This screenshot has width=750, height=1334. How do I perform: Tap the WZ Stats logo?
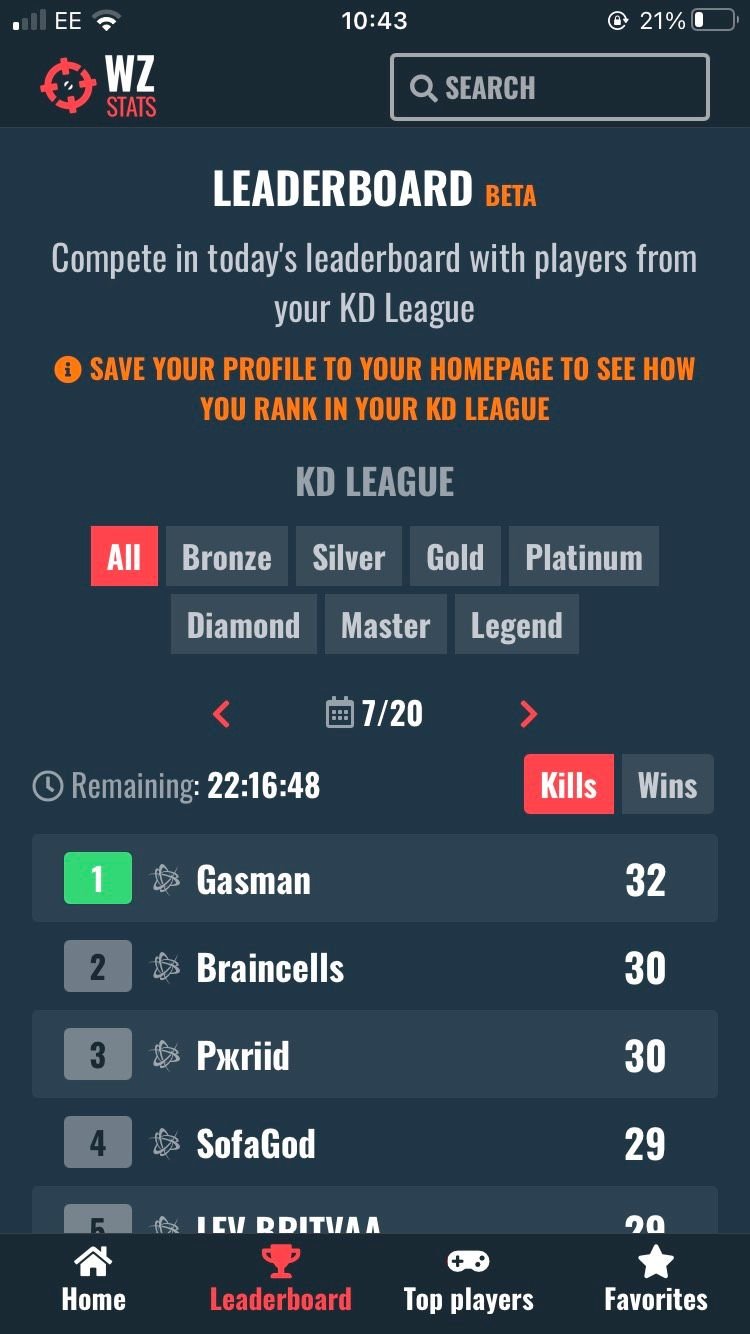pyautogui.click(x=98, y=87)
